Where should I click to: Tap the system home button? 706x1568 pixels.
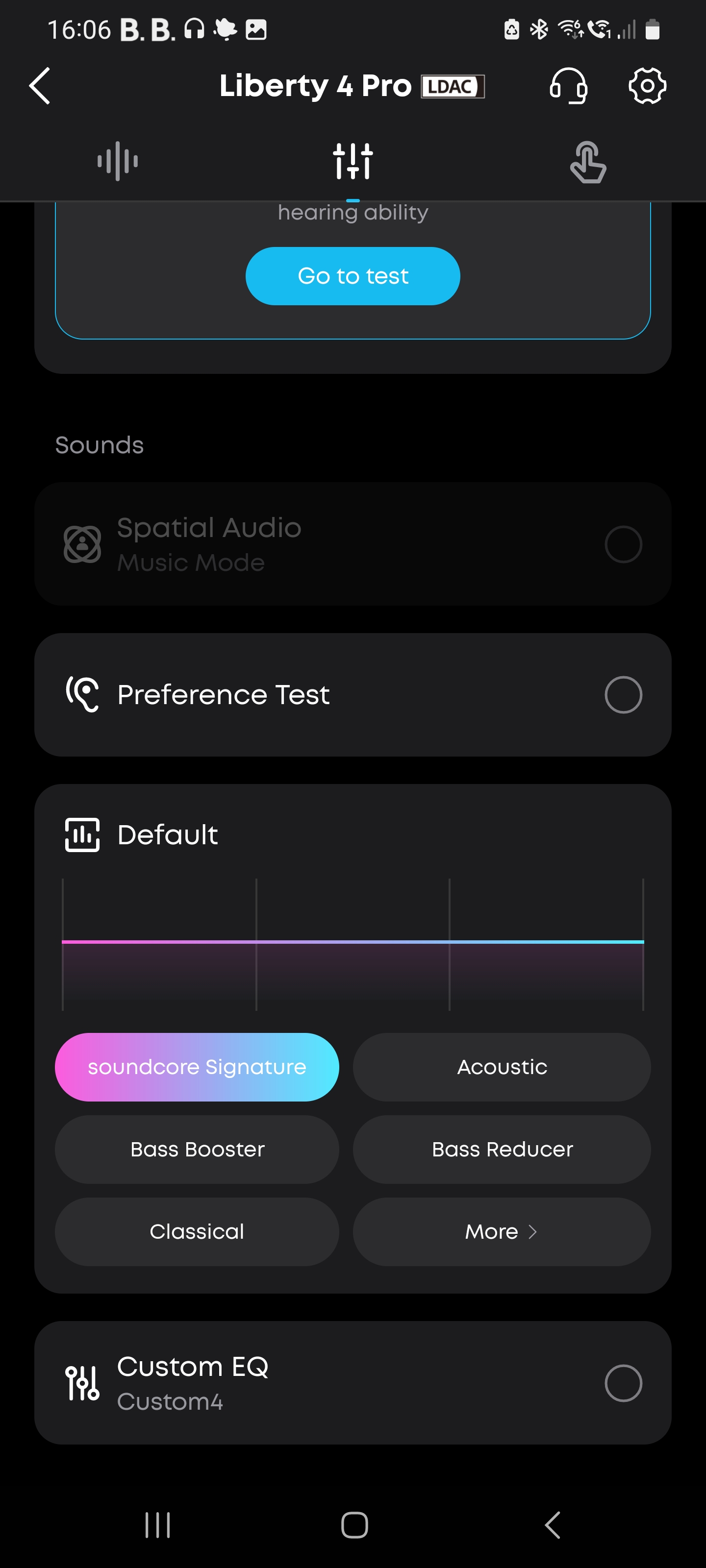(x=354, y=1525)
